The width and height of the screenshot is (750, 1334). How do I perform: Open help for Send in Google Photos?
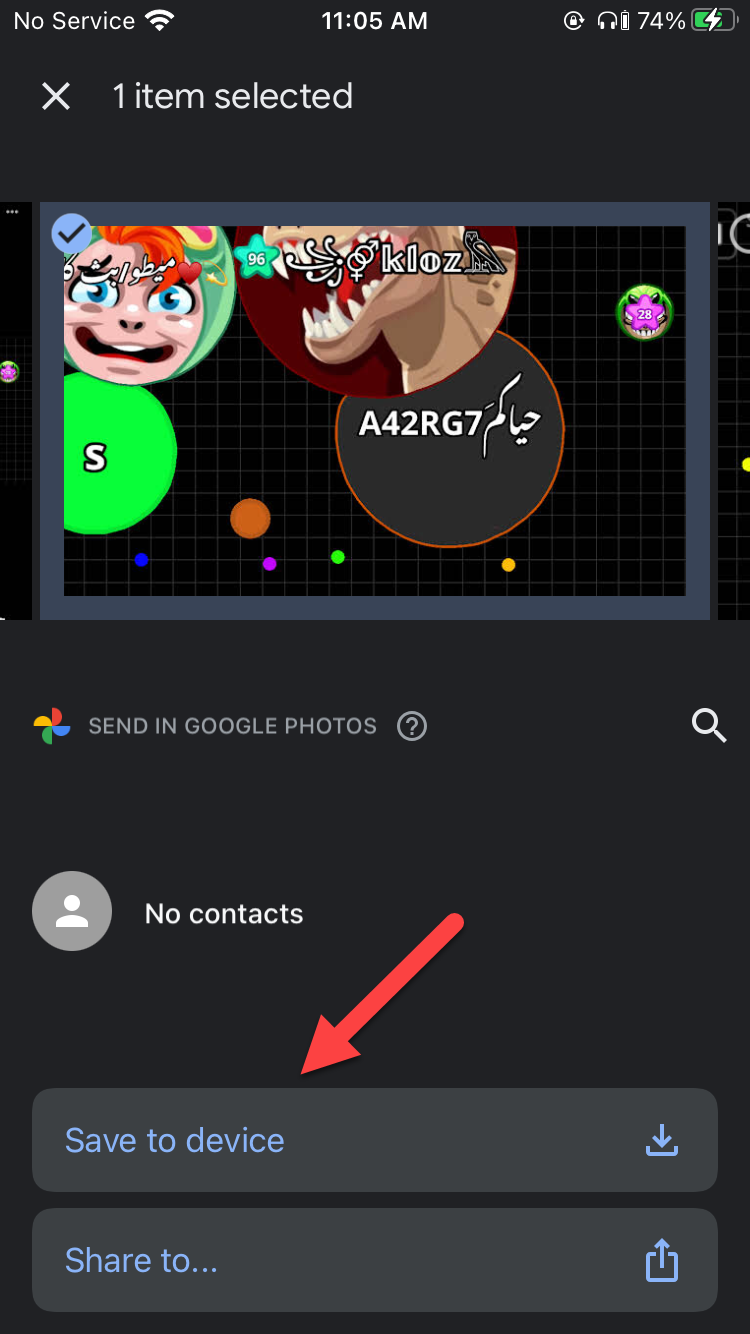(412, 726)
